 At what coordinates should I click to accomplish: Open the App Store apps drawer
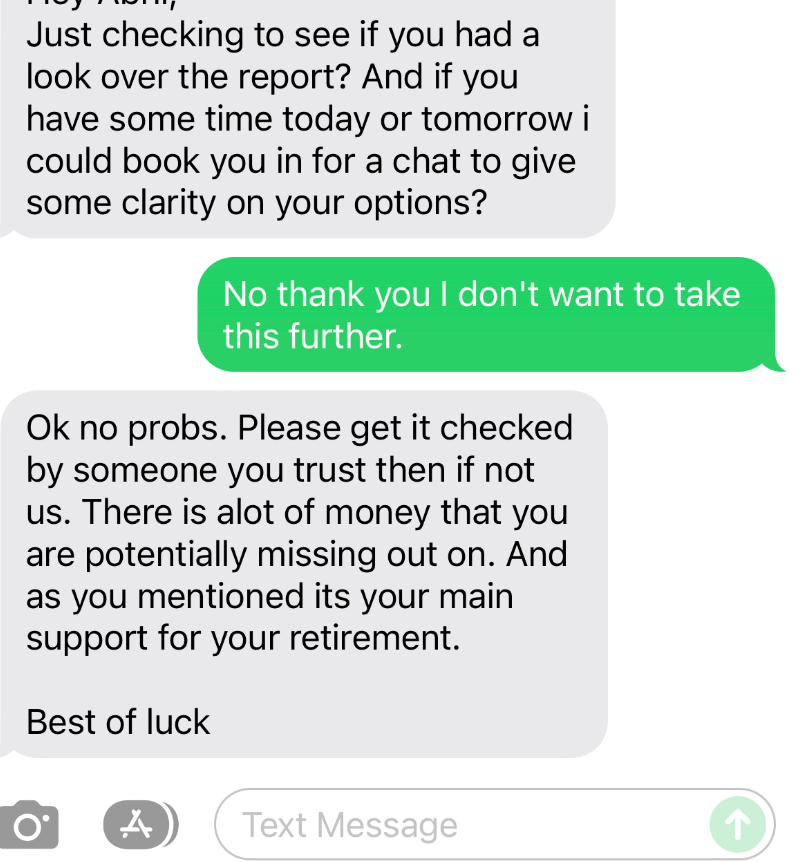[x=139, y=824]
